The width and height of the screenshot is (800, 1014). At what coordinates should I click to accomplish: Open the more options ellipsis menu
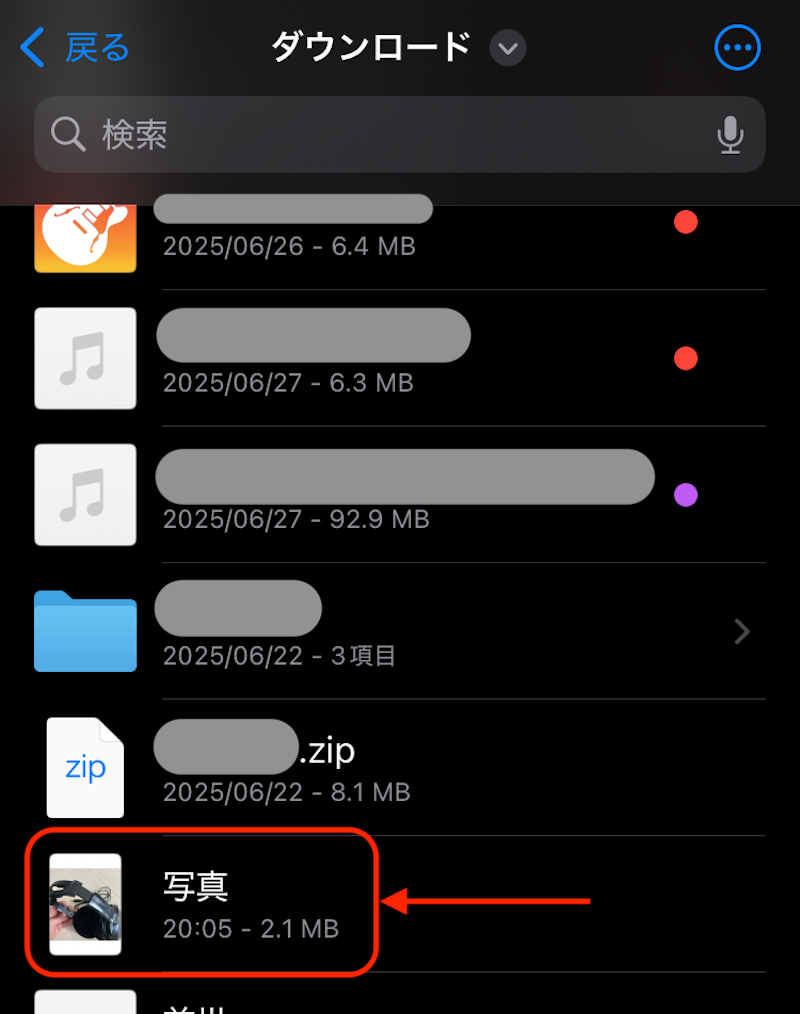pyautogui.click(x=737, y=48)
